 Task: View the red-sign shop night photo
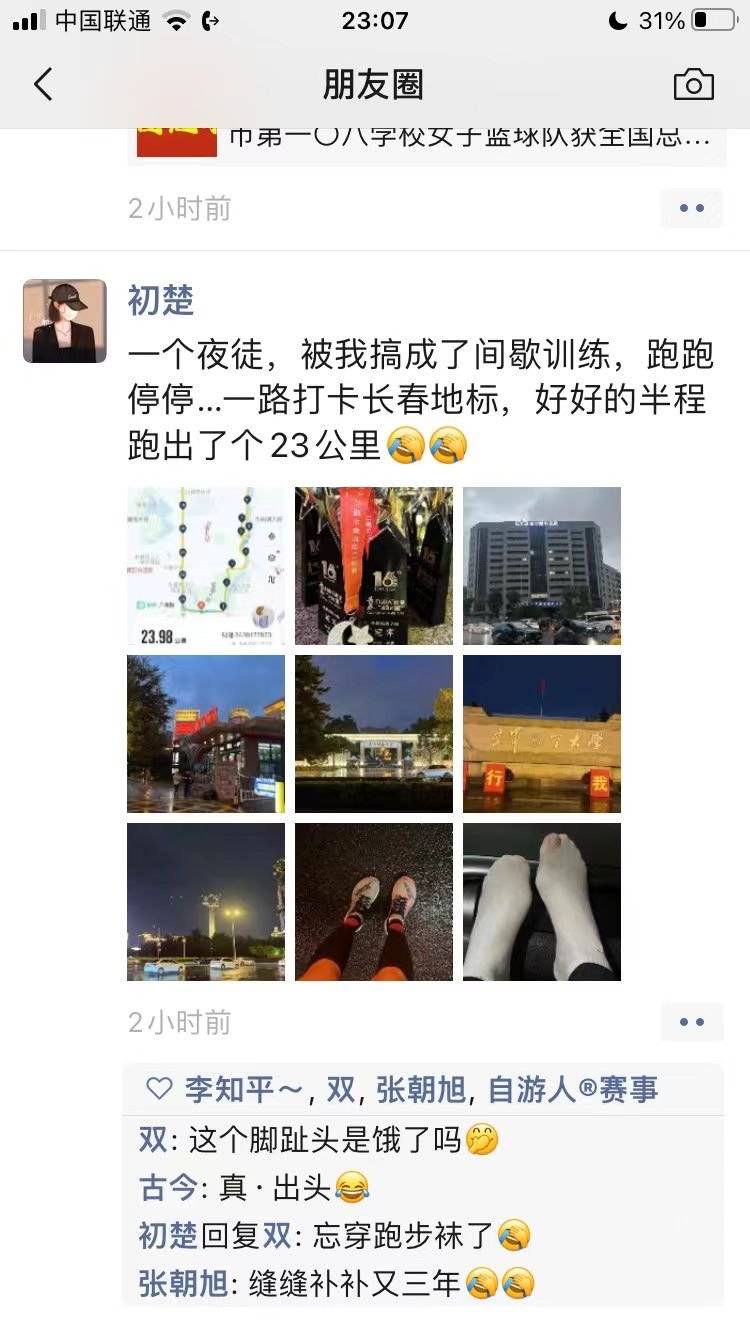coord(206,734)
